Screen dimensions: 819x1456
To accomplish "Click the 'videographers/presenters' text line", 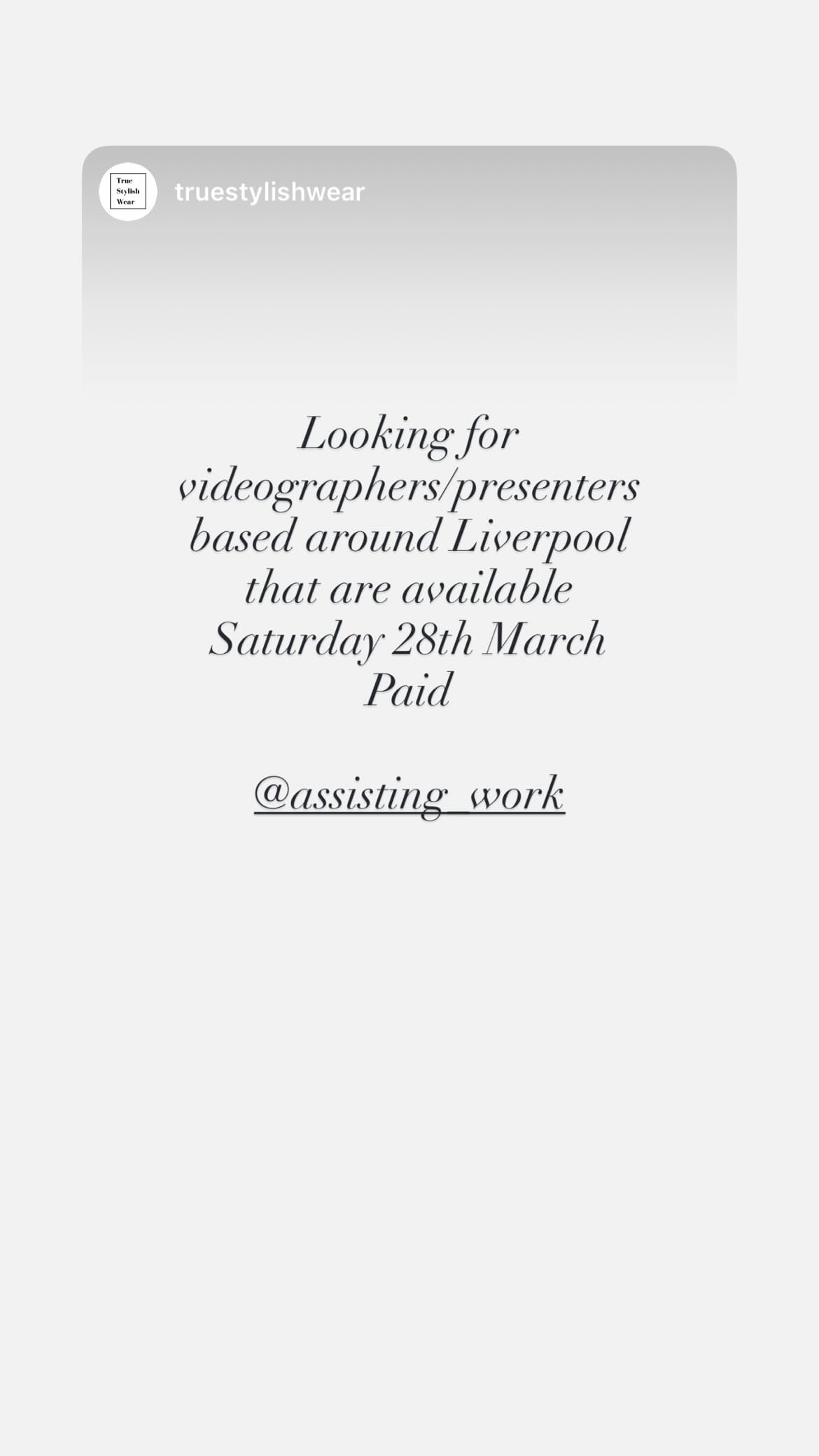I will 409,487.
